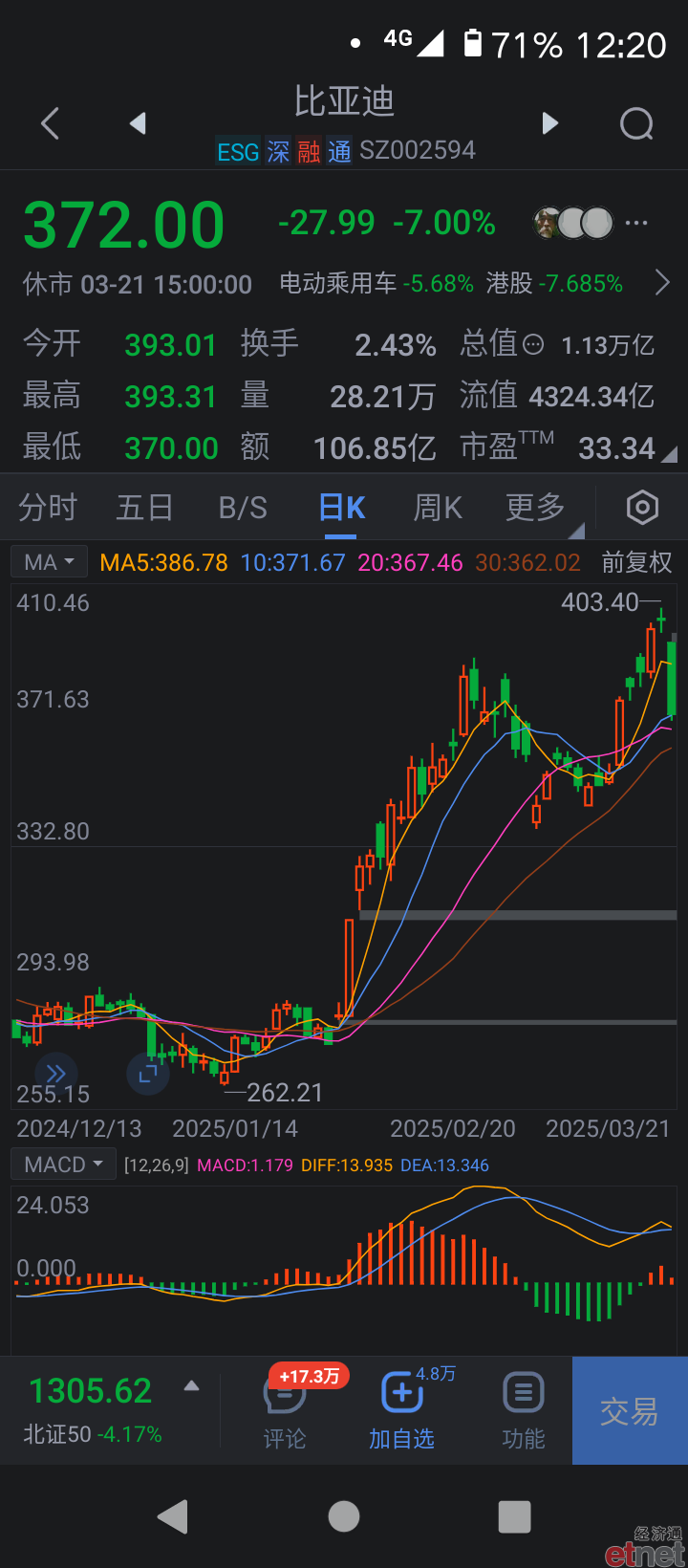
Task: Open the MA indicator dropdown
Action: click(49, 562)
